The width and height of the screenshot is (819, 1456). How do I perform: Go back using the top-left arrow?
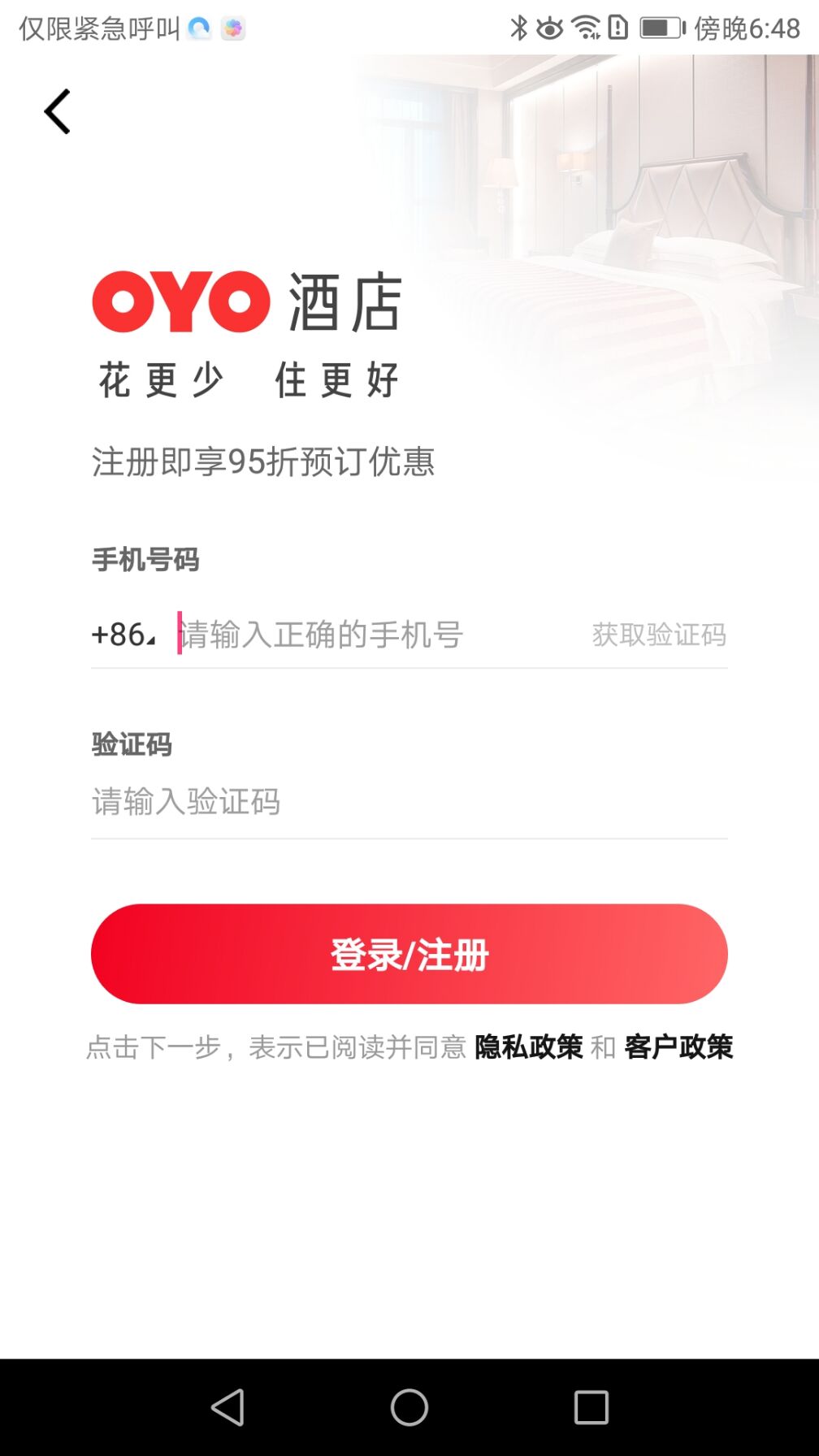pos(57,112)
